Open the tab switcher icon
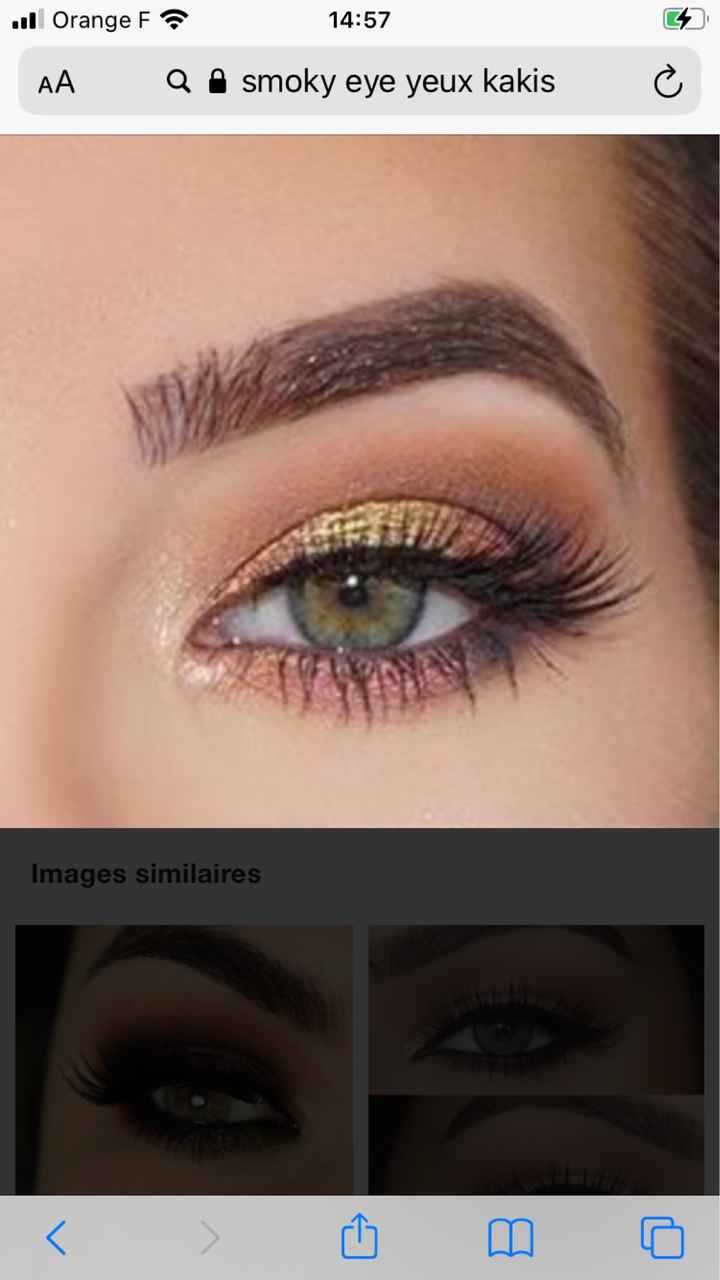This screenshot has height=1280, width=720. [661, 1238]
